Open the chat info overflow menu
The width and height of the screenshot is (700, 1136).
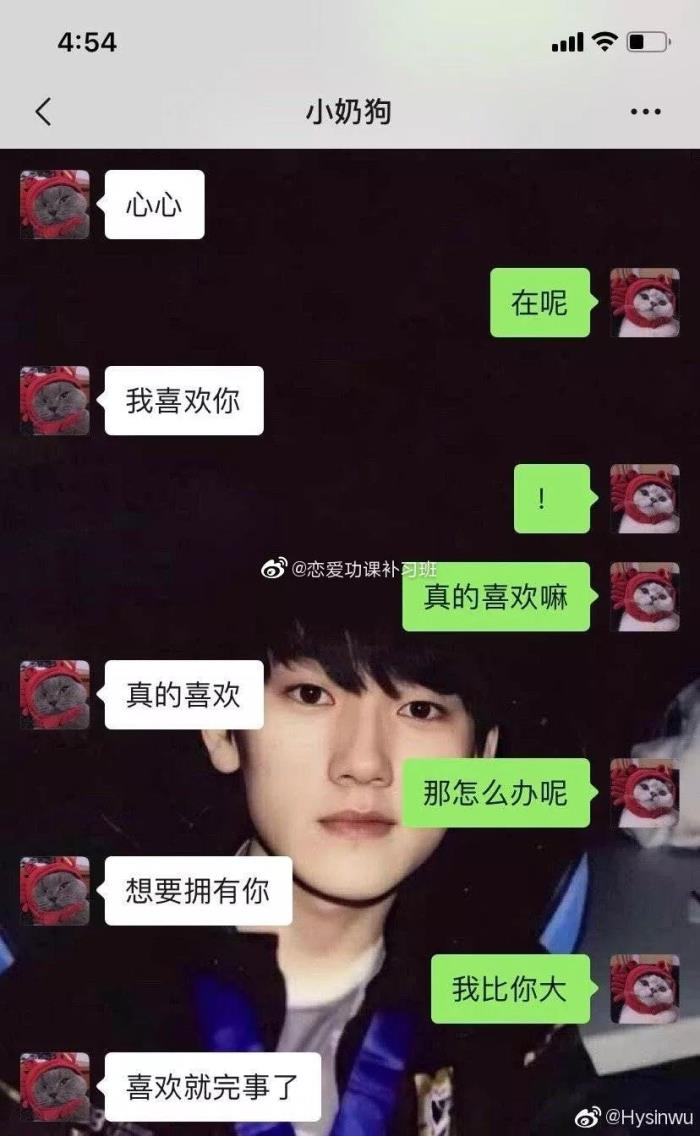645,112
